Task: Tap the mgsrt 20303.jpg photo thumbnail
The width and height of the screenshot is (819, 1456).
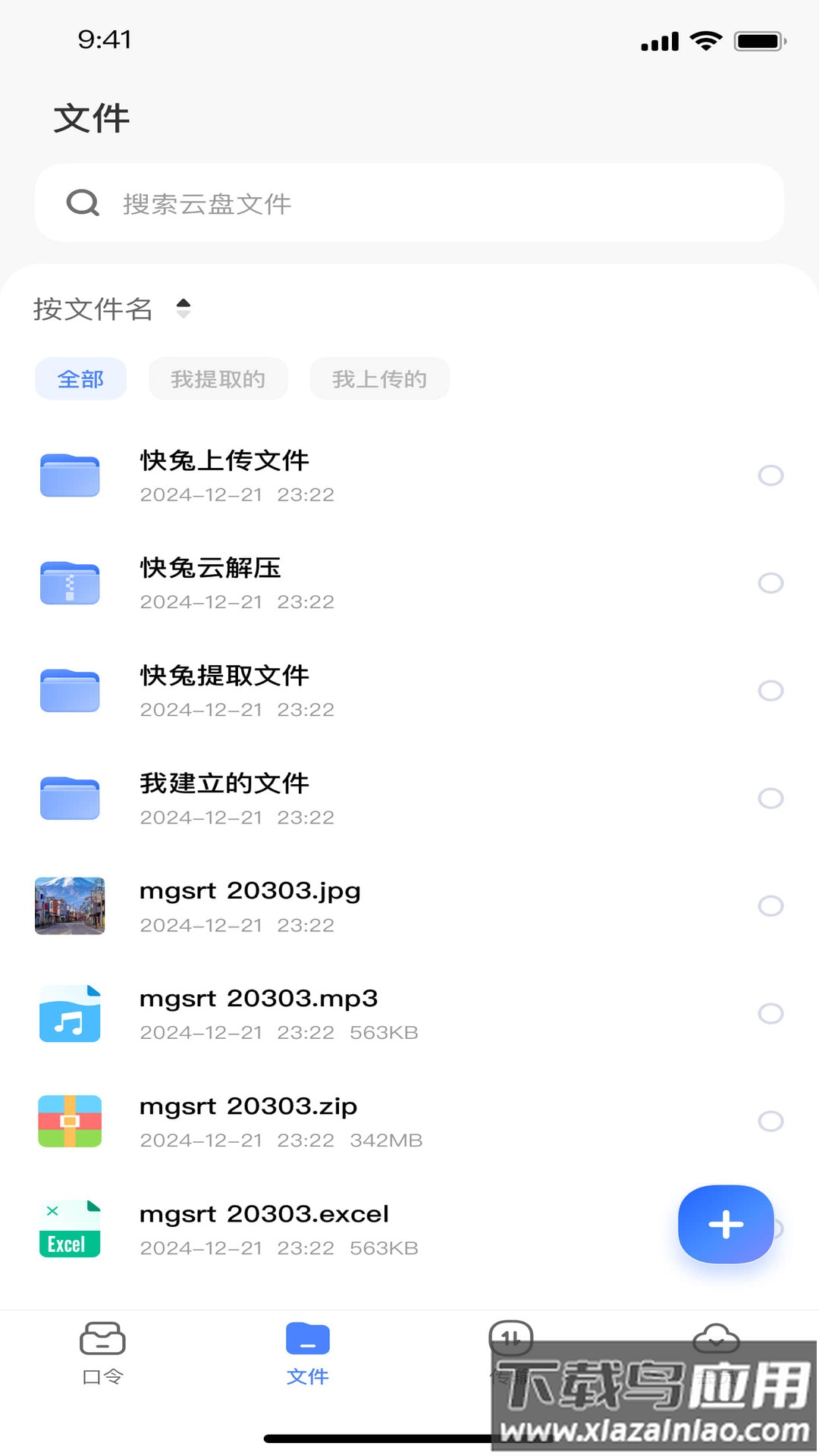Action: [x=69, y=906]
